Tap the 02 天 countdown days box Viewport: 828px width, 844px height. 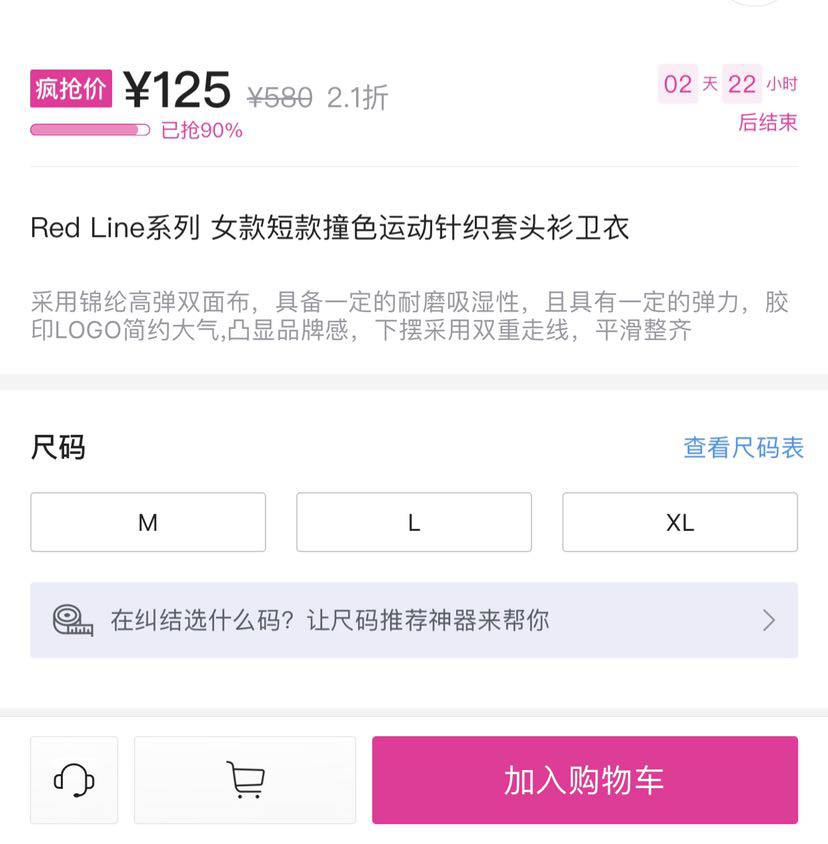tap(678, 85)
